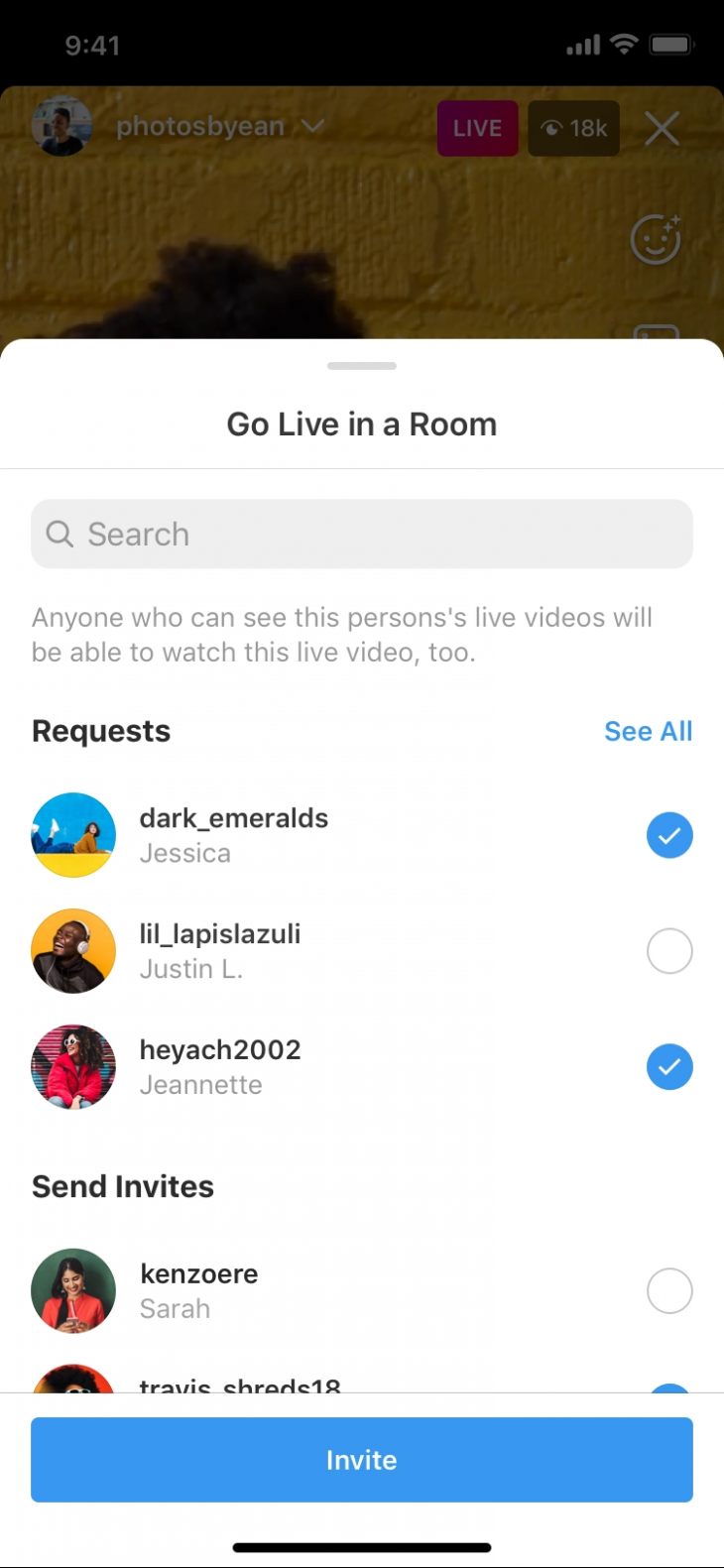Select lil_lapislazuli checkbox
This screenshot has width=724, height=1568.
(x=669, y=951)
